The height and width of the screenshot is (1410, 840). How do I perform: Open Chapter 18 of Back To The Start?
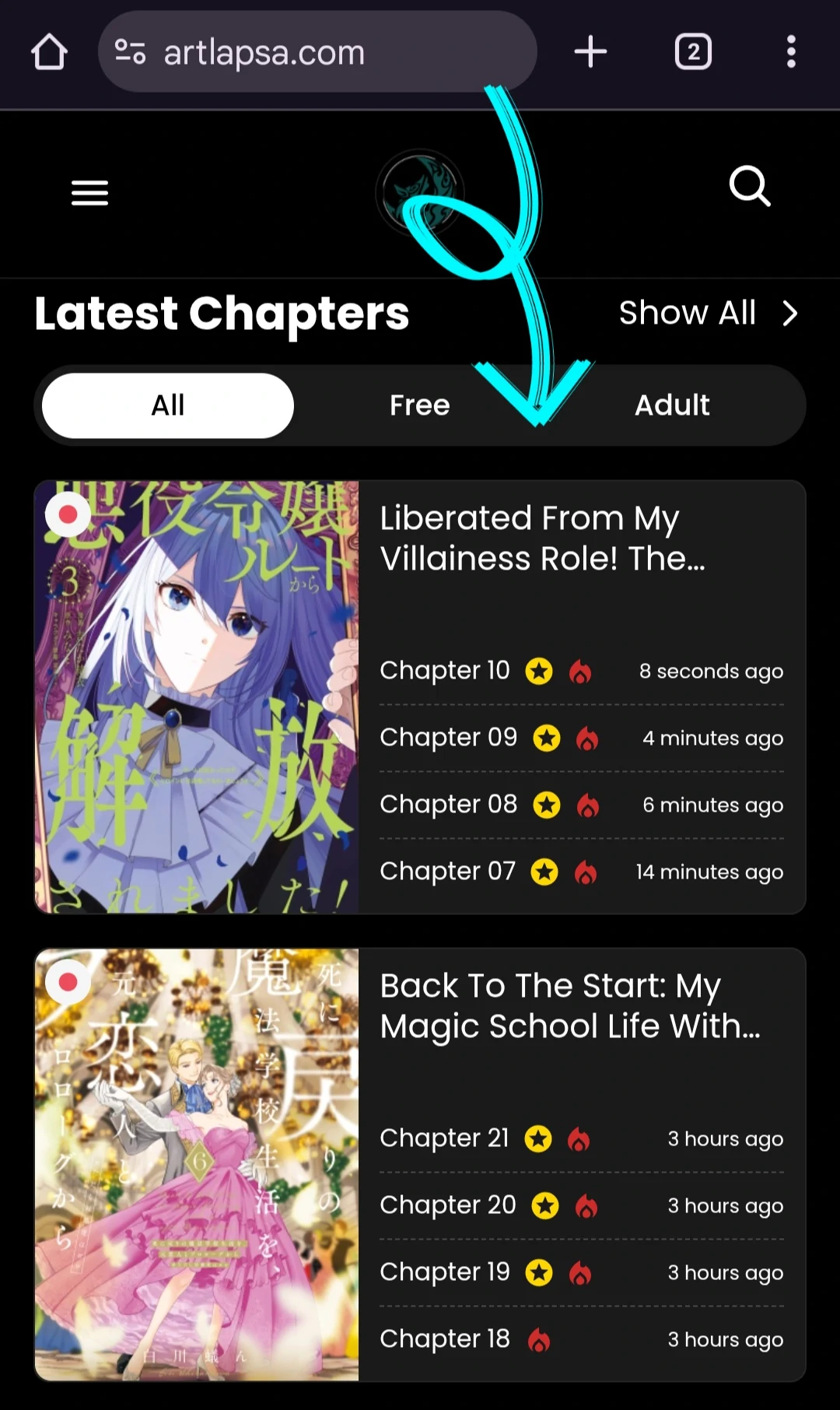point(444,1339)
